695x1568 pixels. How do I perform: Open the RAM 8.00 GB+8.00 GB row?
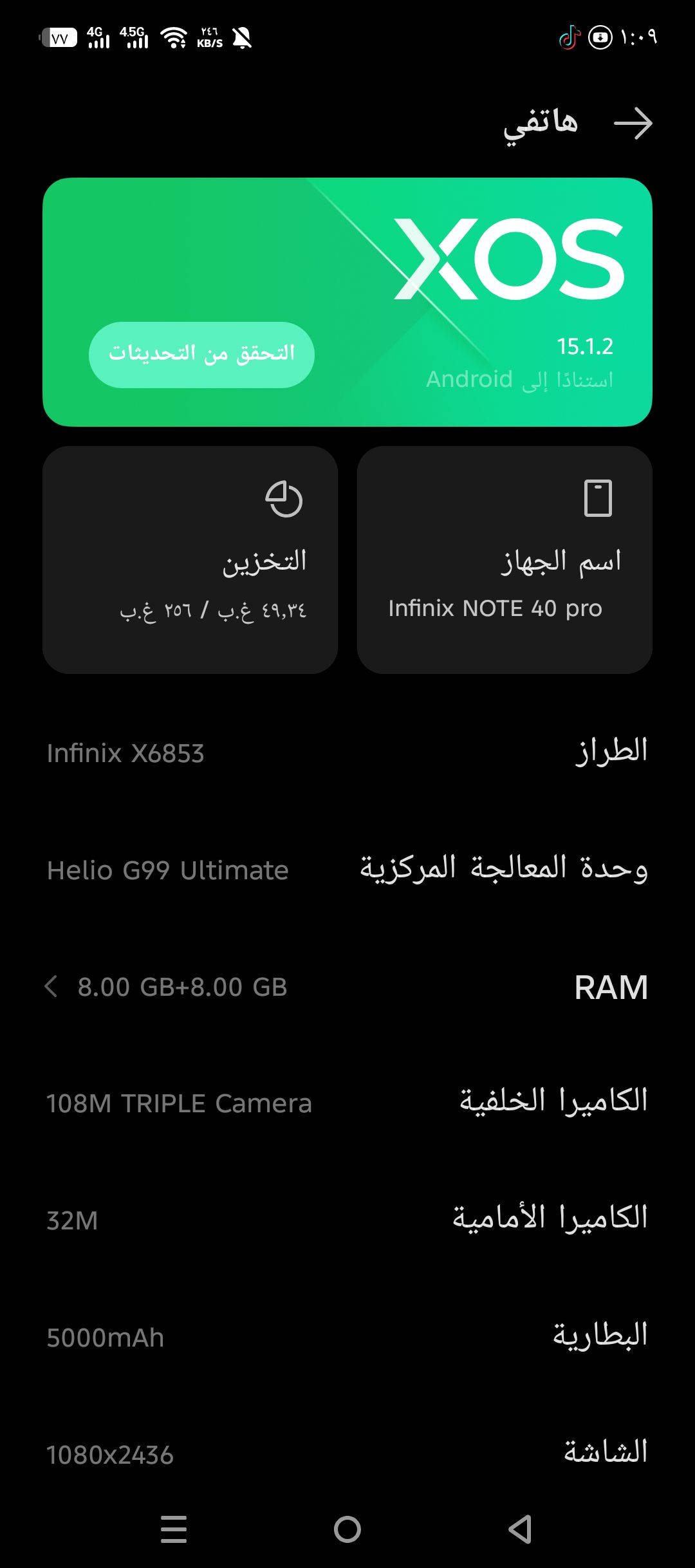347,987
